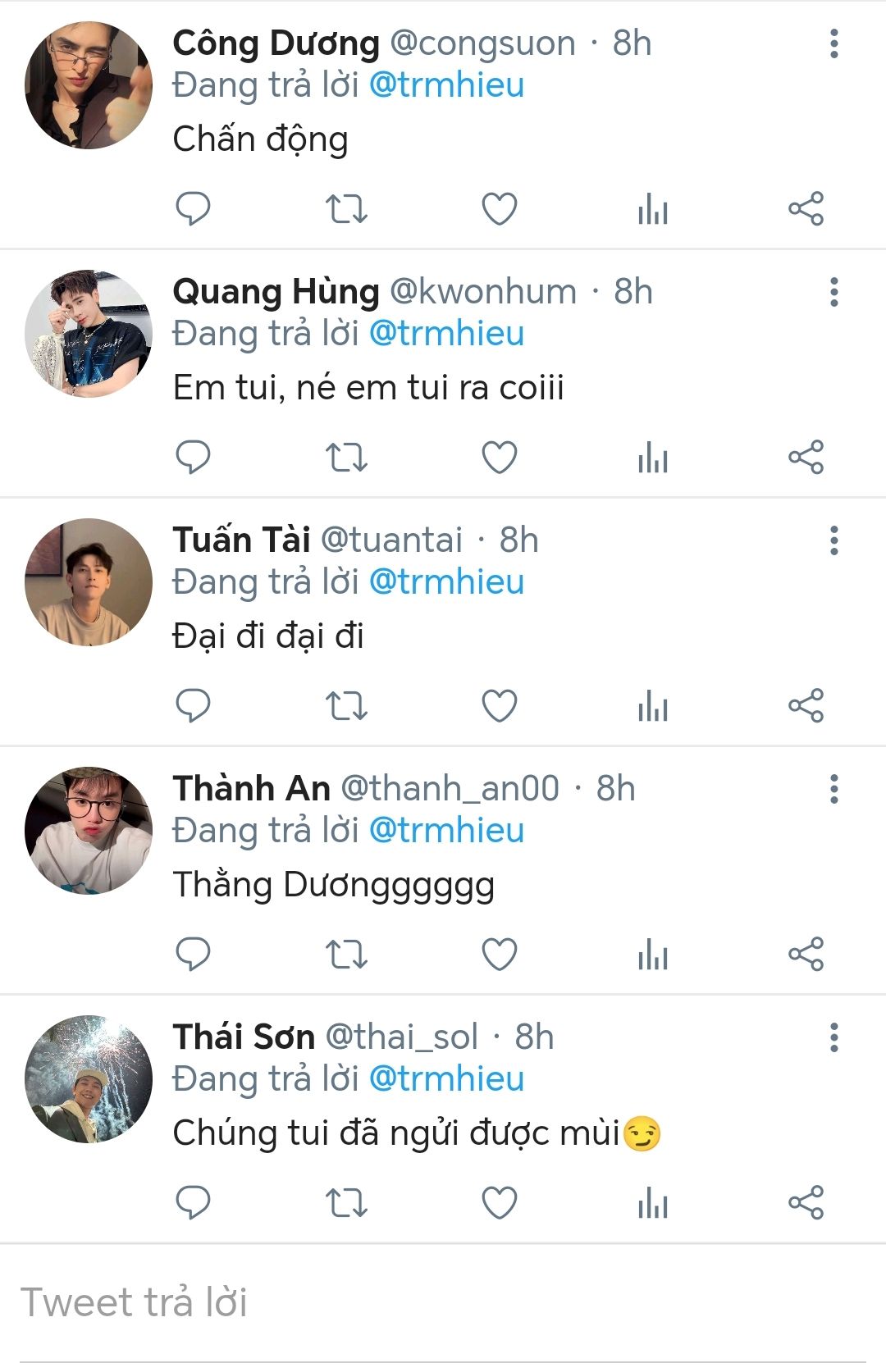Viewport: 886px width, 1372px height.
Task: Retweet Quang Hùng's reply
Action: (346, 458)
